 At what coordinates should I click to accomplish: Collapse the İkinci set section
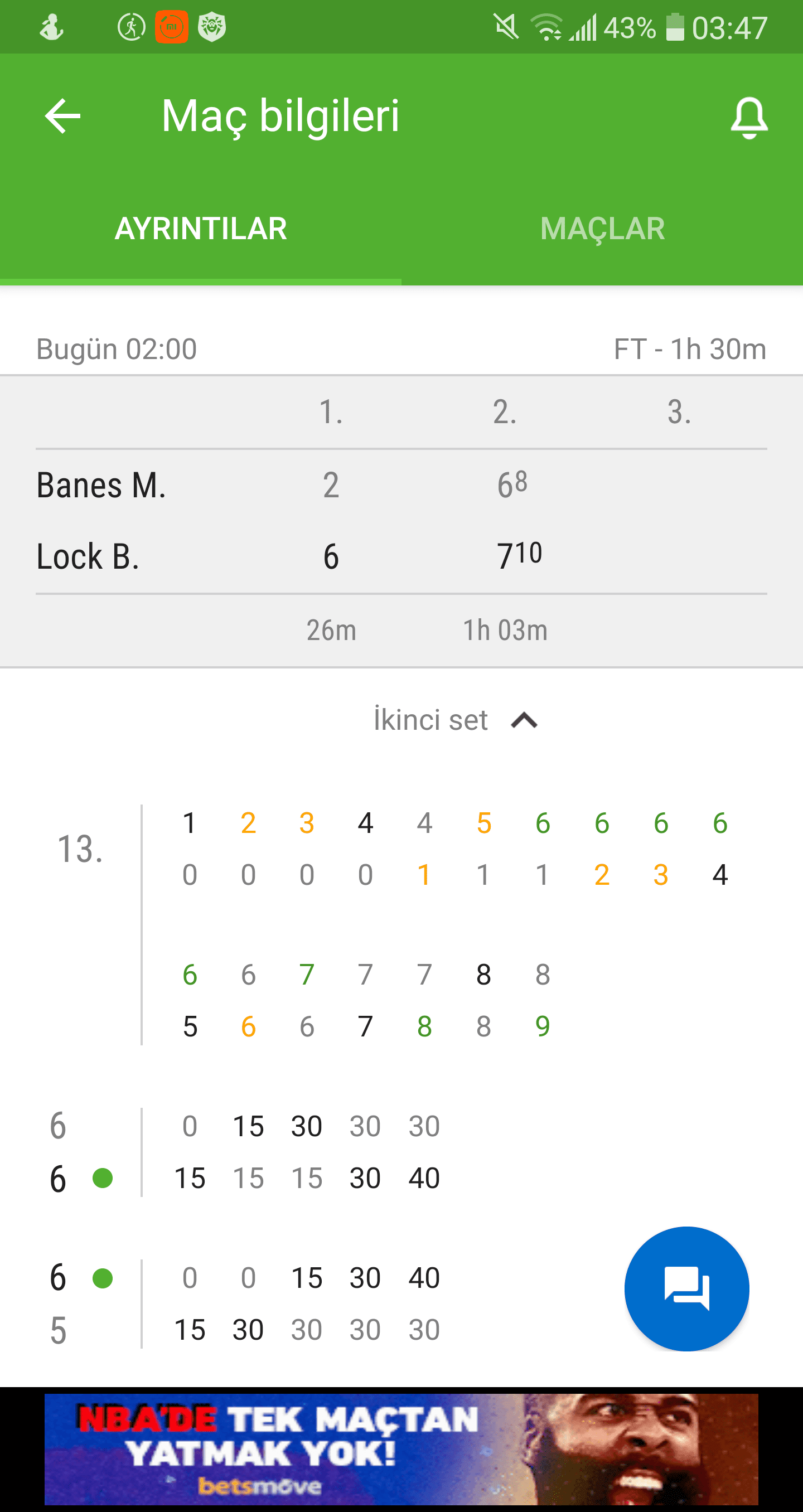tap(456, 720)
